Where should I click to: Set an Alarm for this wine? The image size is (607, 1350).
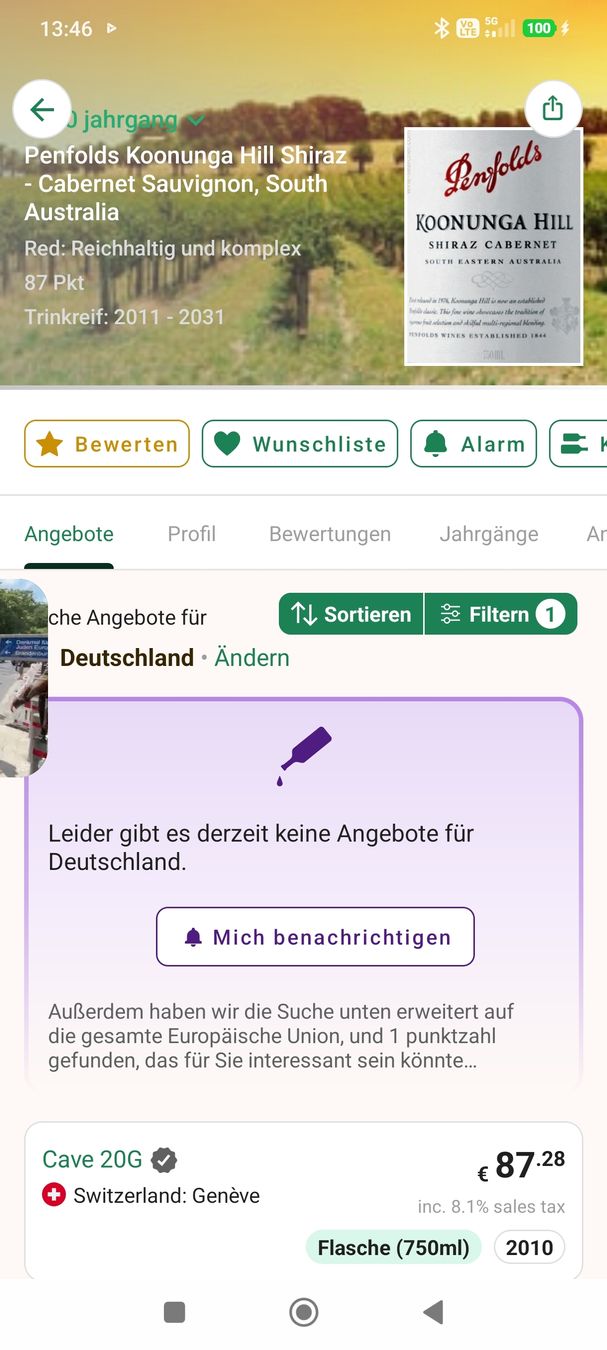474,444
